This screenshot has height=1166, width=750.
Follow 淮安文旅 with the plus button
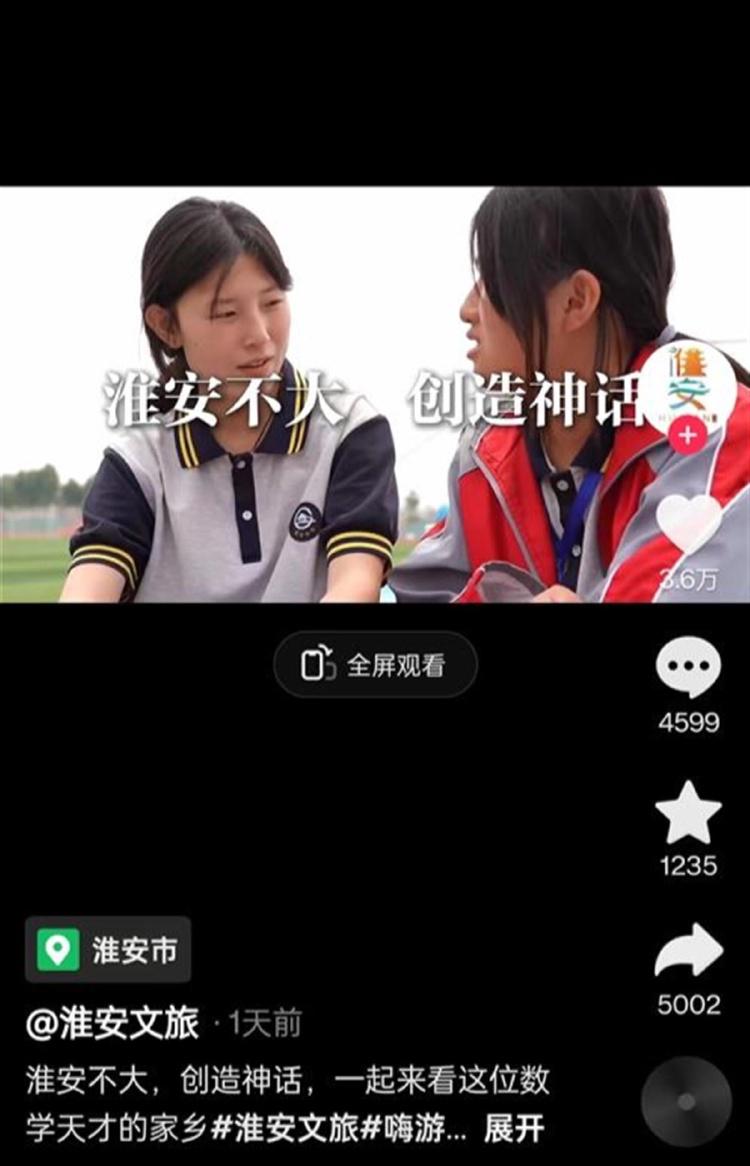click(x=688, y=436)
